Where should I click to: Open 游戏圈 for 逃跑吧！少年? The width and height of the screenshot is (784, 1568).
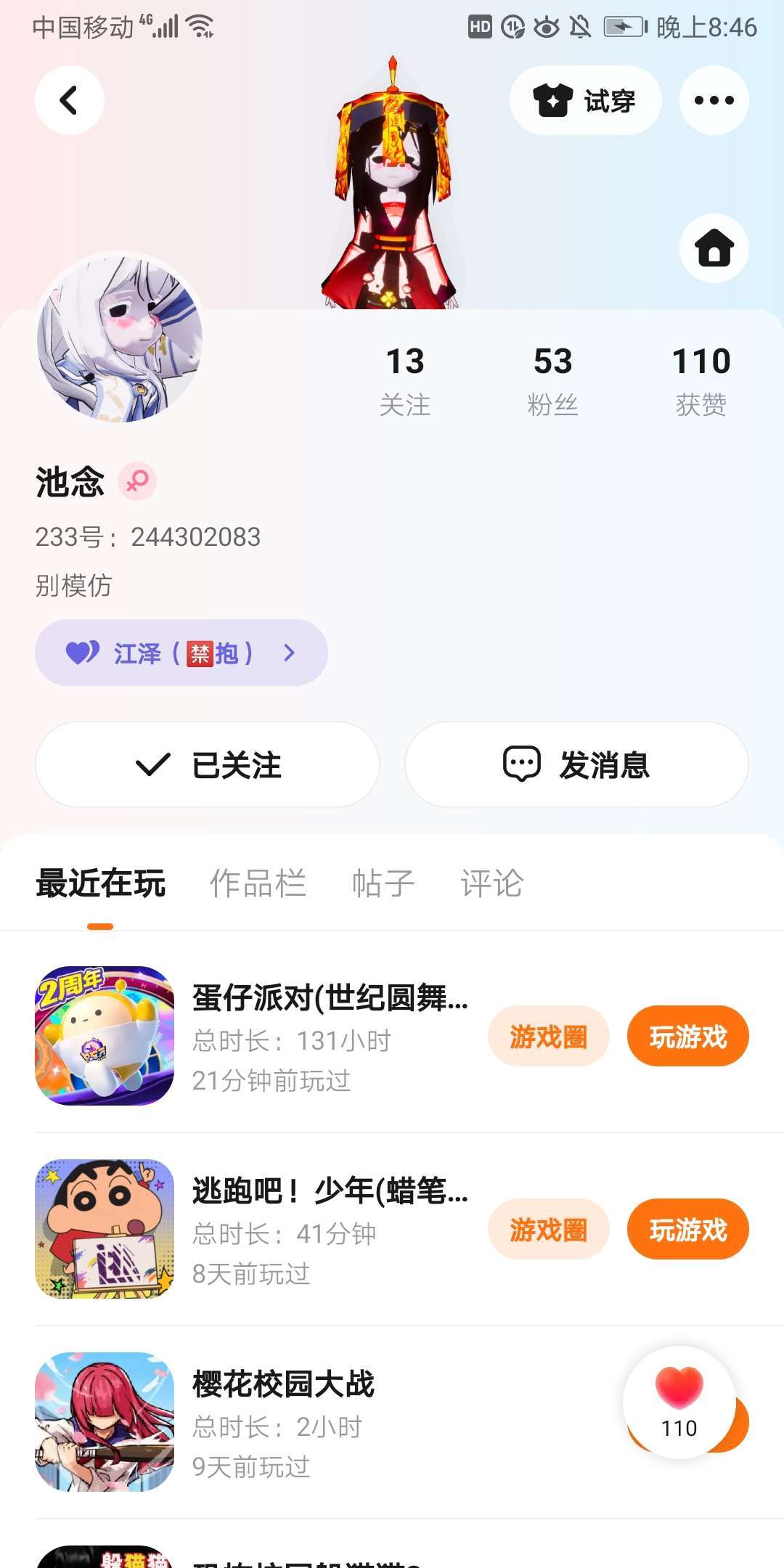pyautogui.click(x=548, y=1230)
